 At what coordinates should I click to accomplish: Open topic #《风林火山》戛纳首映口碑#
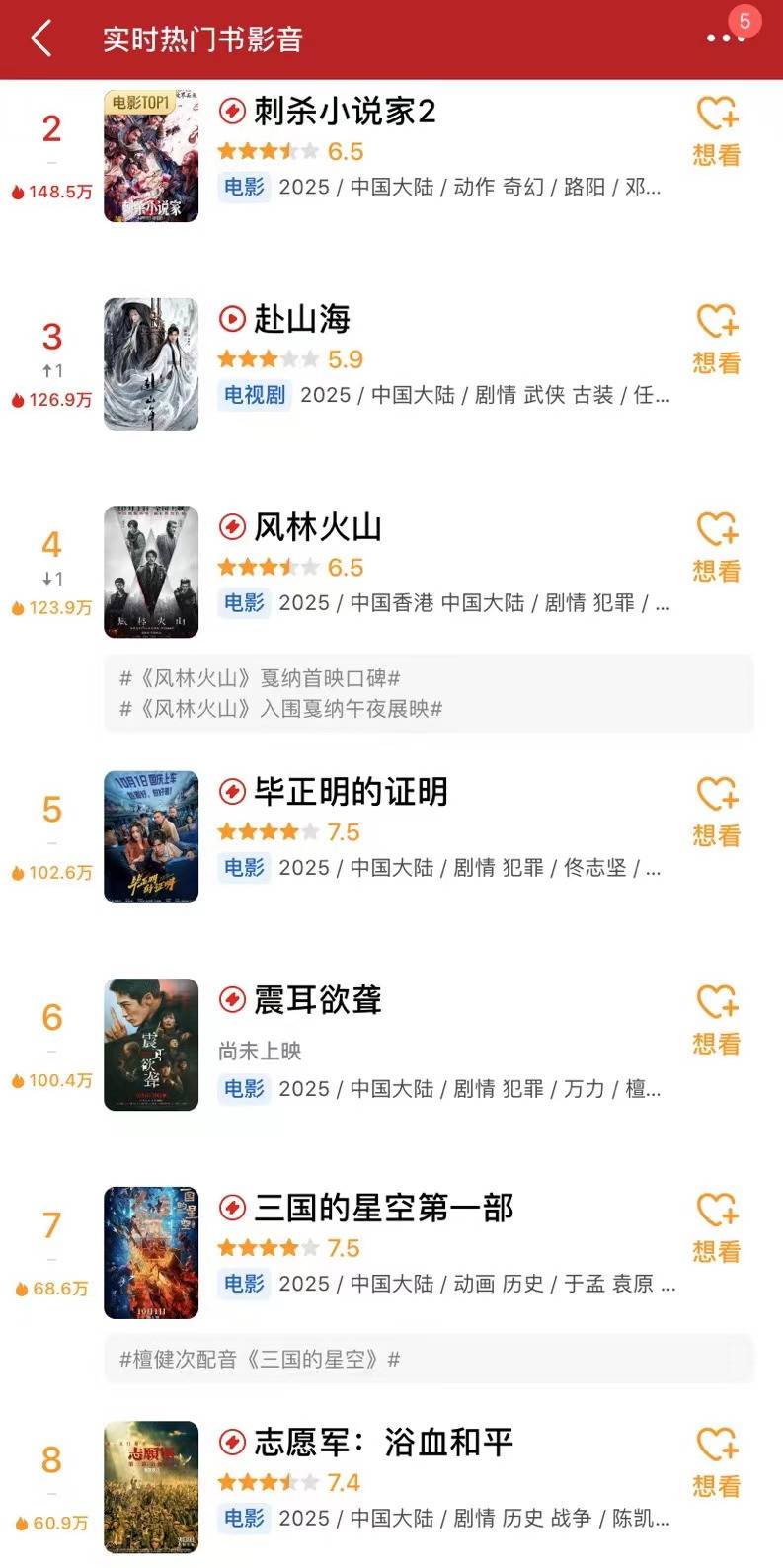point(260,678)
